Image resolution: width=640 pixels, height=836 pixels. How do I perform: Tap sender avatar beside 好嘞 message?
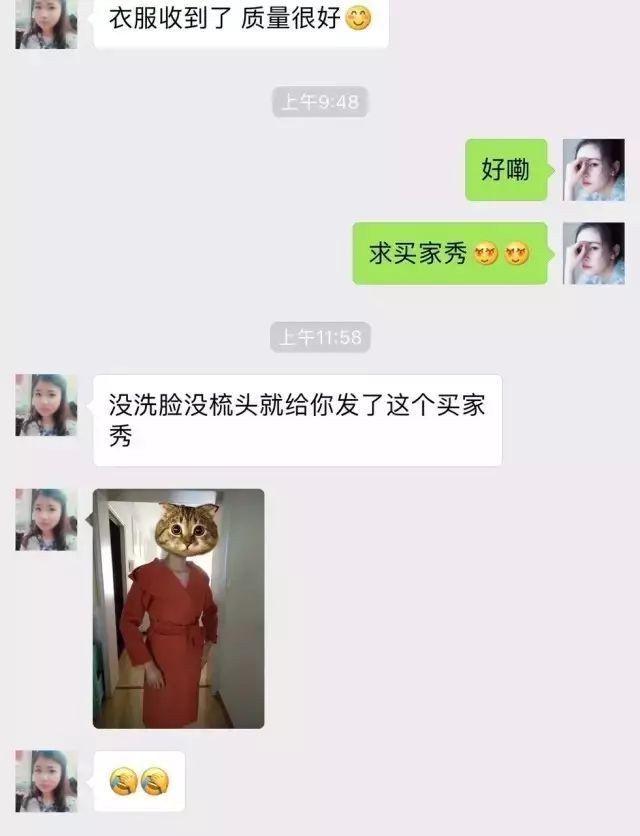pyautogui.click(x=593, y=170)
